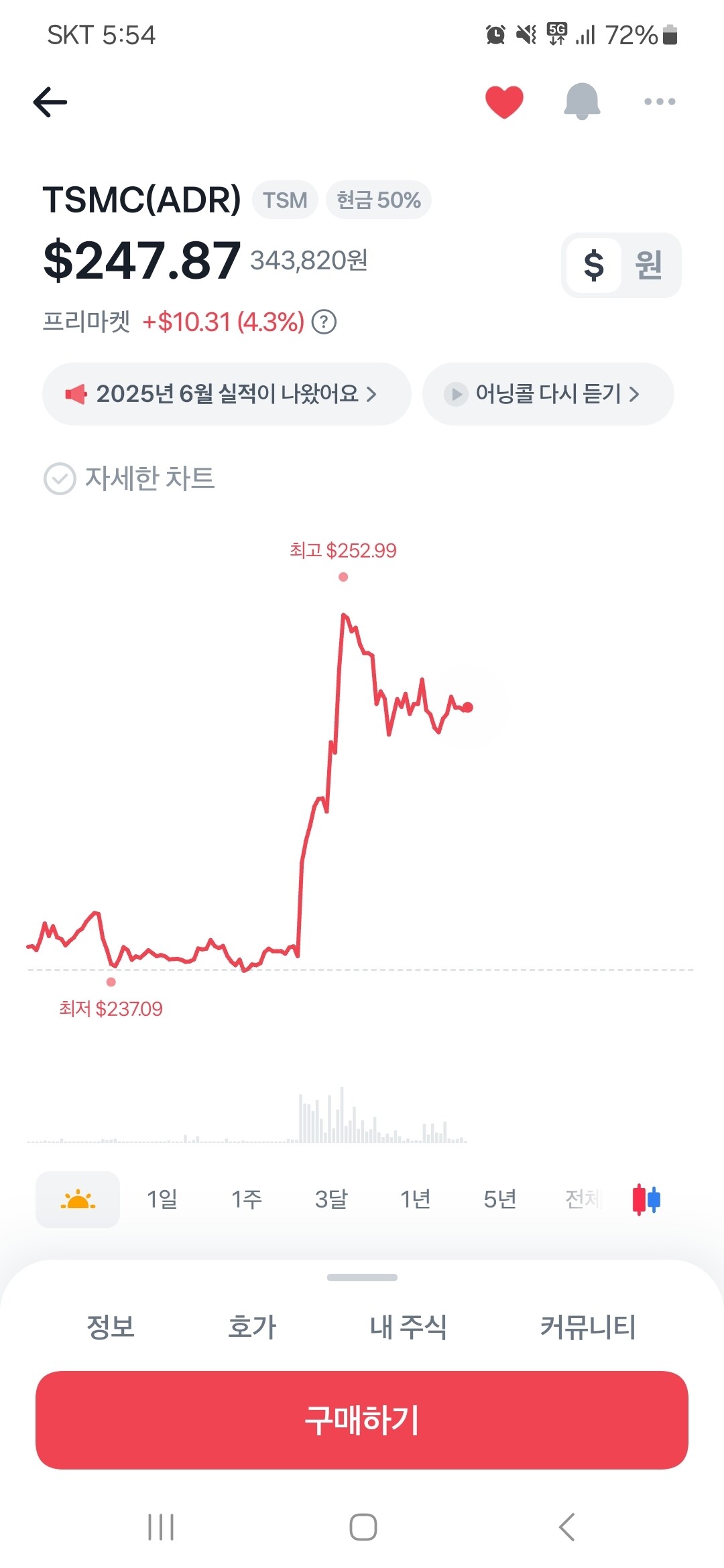The height and width of the screenshot is (1568, 724).
Task: Open the premarket help question mark
Action: click(324, 322)
